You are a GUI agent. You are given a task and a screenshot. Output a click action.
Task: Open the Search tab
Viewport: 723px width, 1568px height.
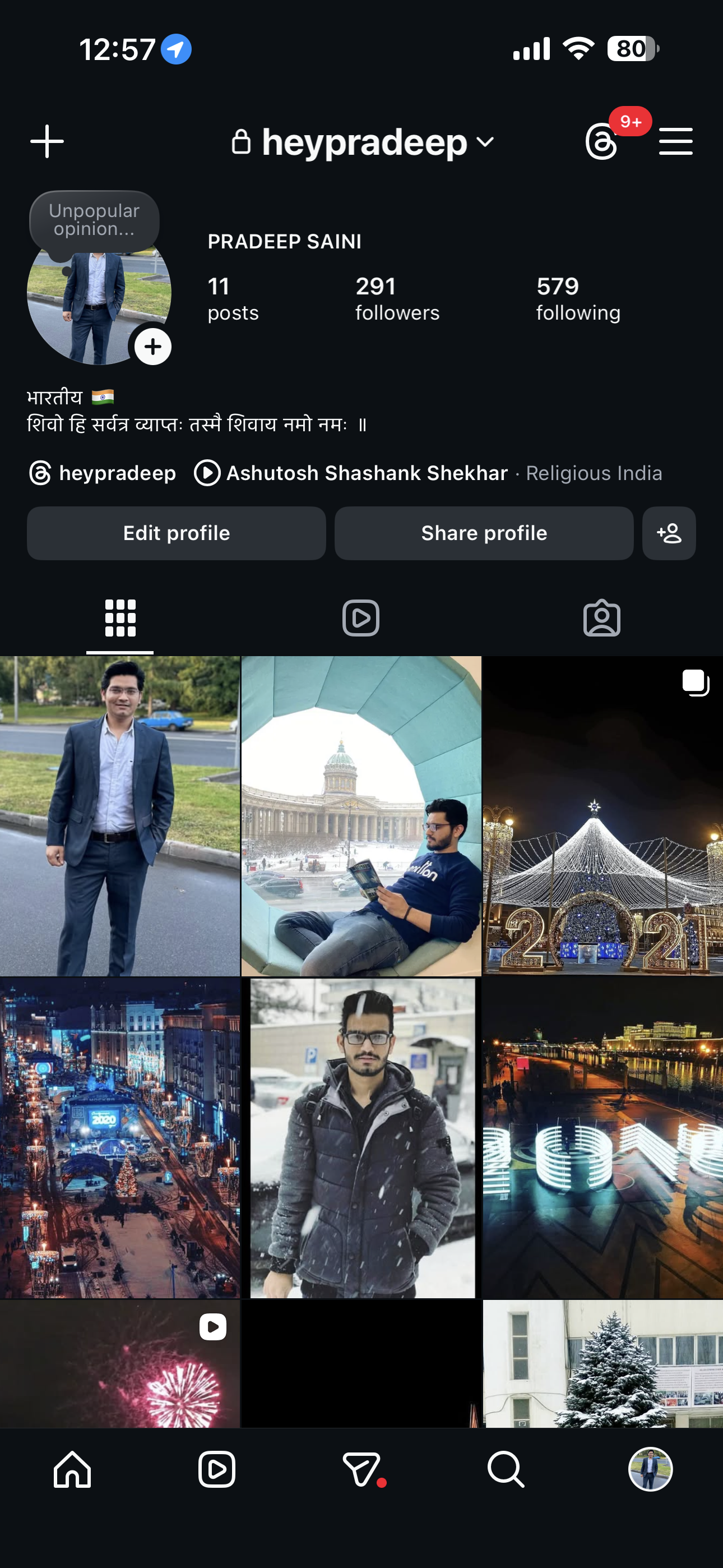pyautogui.click(x=505, y=1469)
